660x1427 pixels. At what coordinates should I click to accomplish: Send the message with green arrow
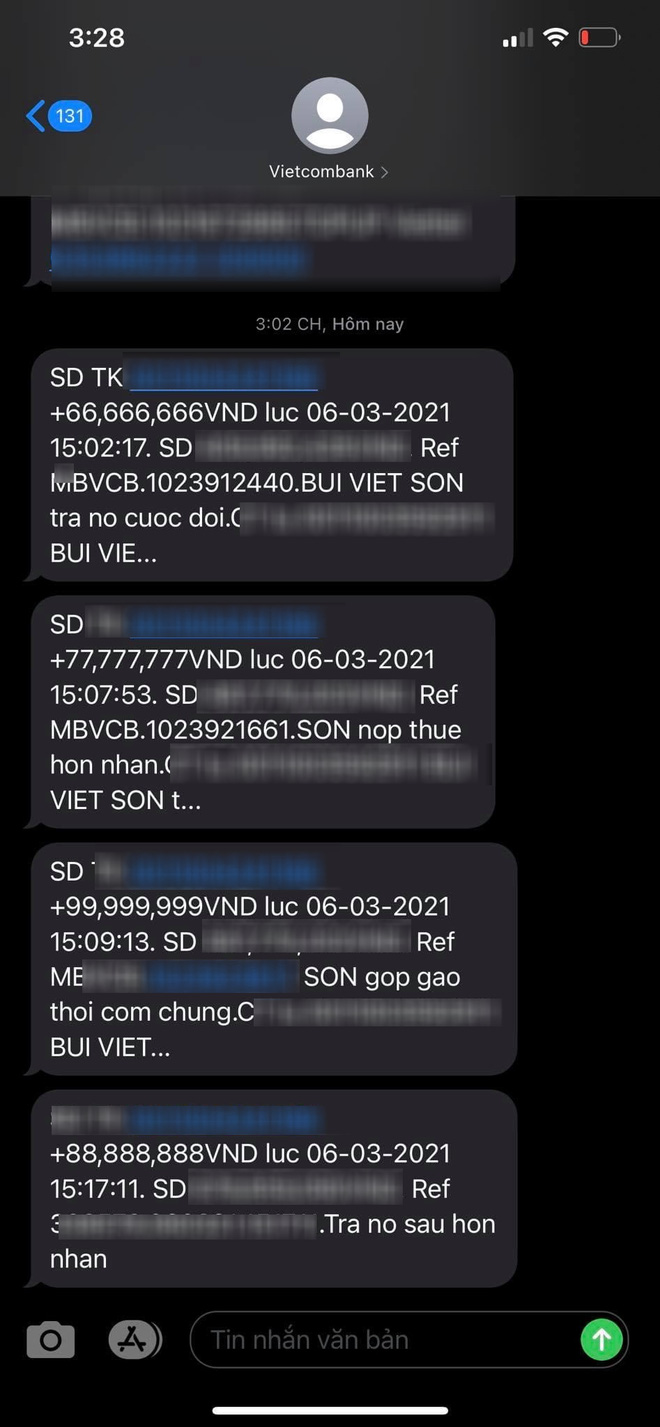[602, 1339]
